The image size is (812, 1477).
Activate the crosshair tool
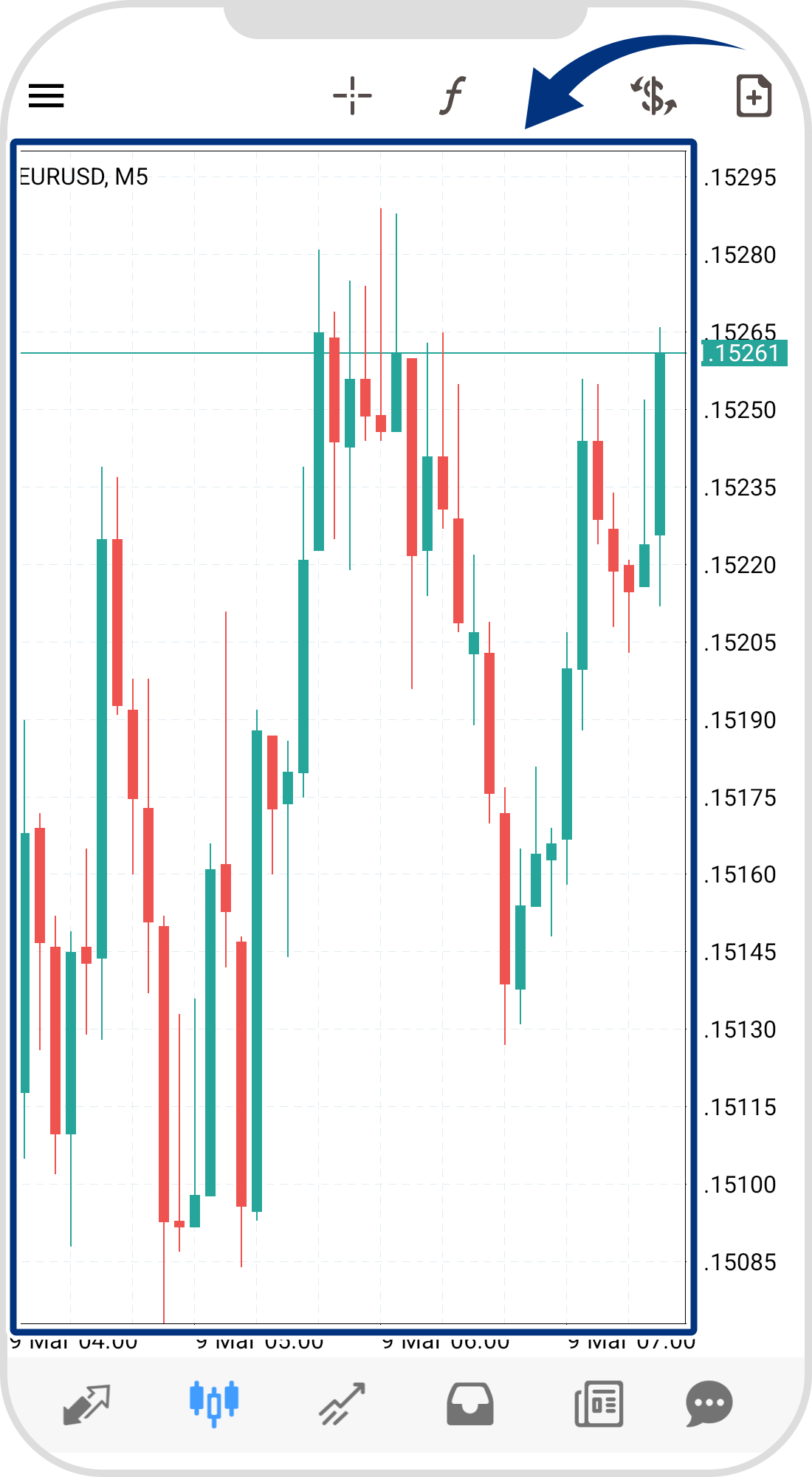click(352, 96)
